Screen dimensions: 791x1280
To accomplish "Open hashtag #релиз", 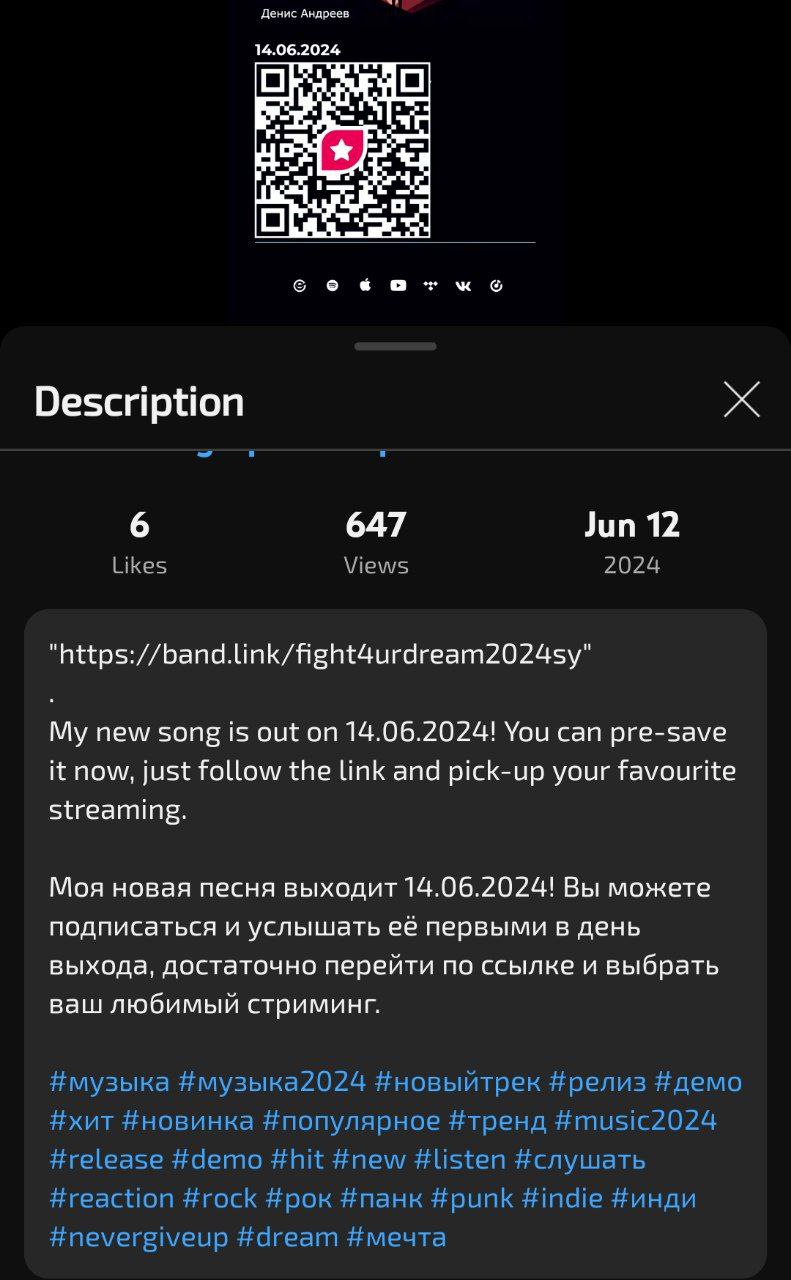I will pyautogui.click(x=597, y=1082).
